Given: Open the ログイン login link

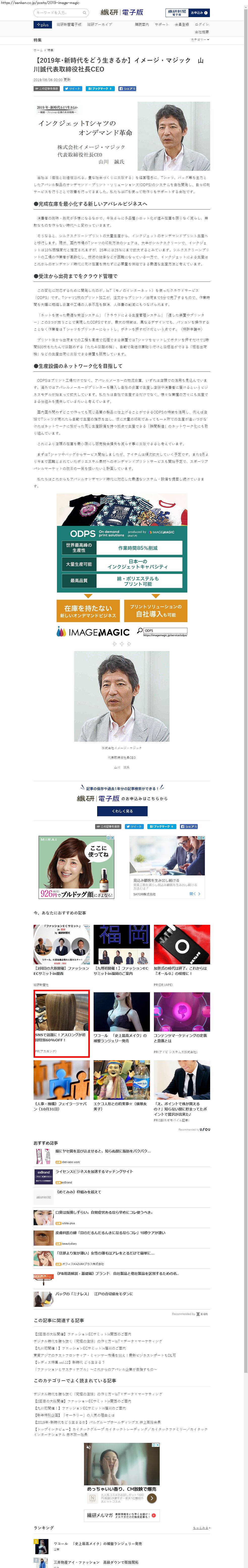Looking at the screenshot, I should (x=201, y=25).
